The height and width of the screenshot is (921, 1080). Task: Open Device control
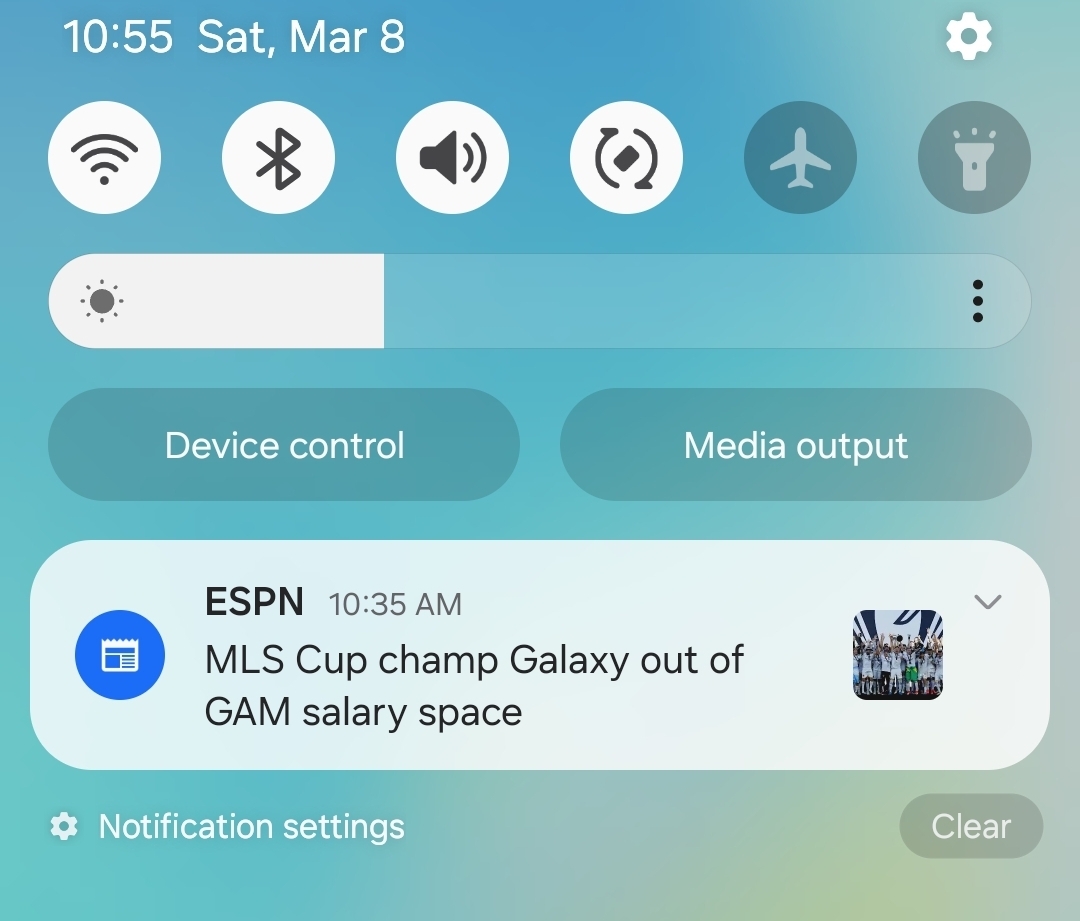[284, 445]
